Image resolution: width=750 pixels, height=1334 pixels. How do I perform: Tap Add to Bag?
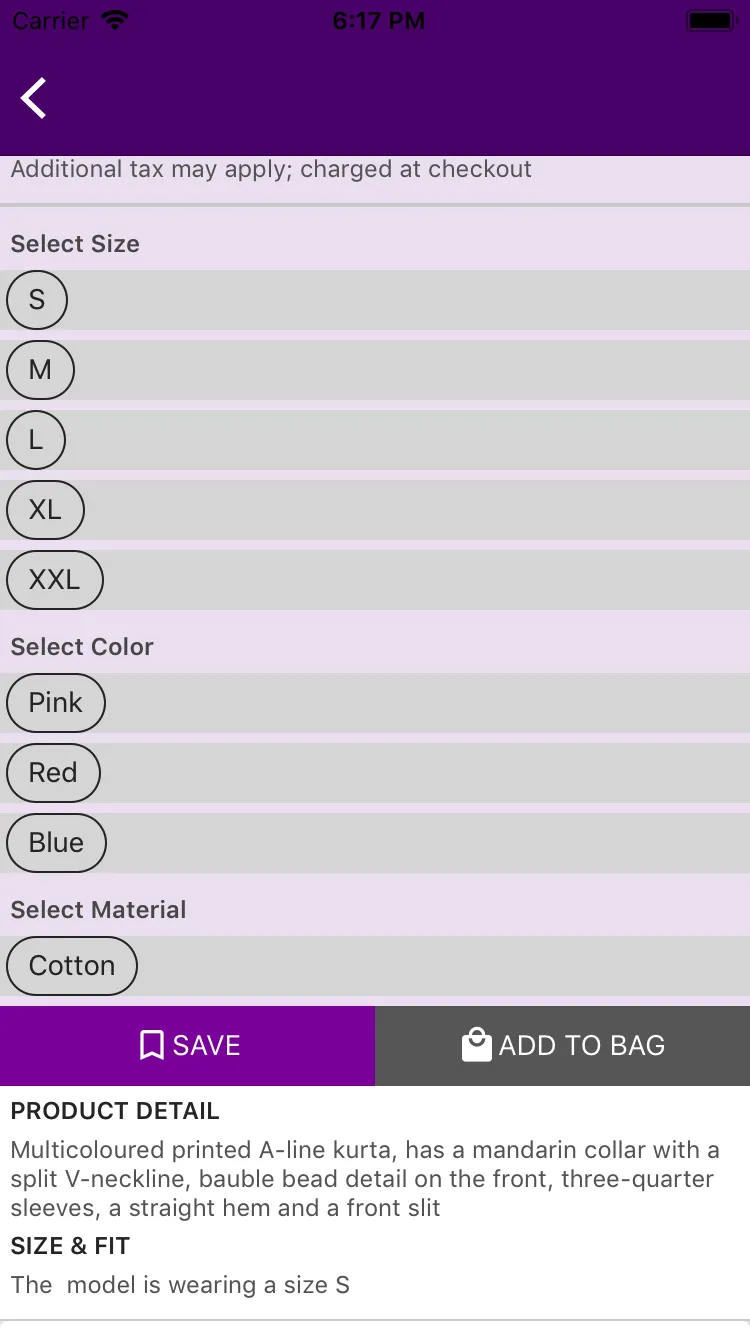click(x=562, y=1046)
